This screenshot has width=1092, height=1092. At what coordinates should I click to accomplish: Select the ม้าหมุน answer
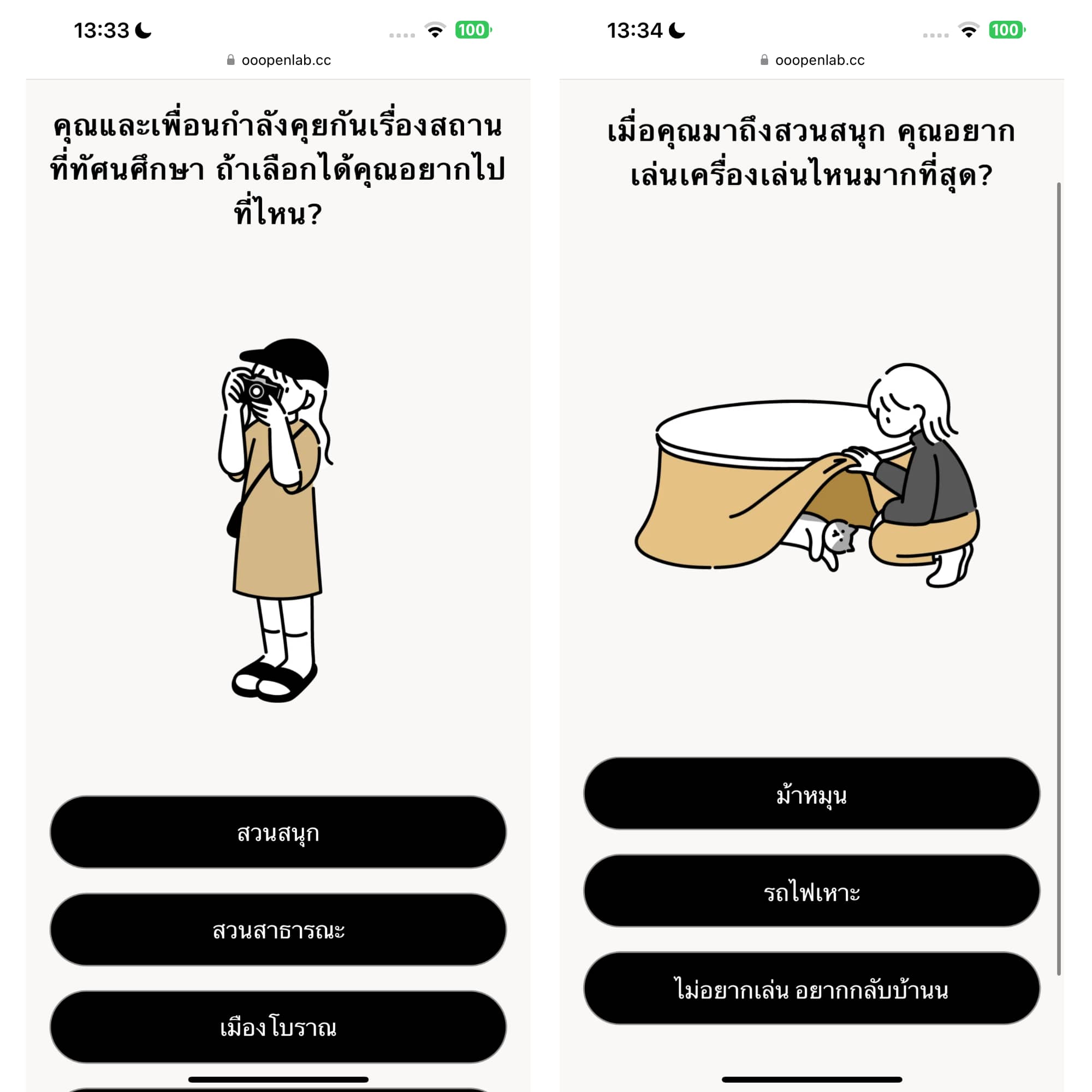(811, 793)
